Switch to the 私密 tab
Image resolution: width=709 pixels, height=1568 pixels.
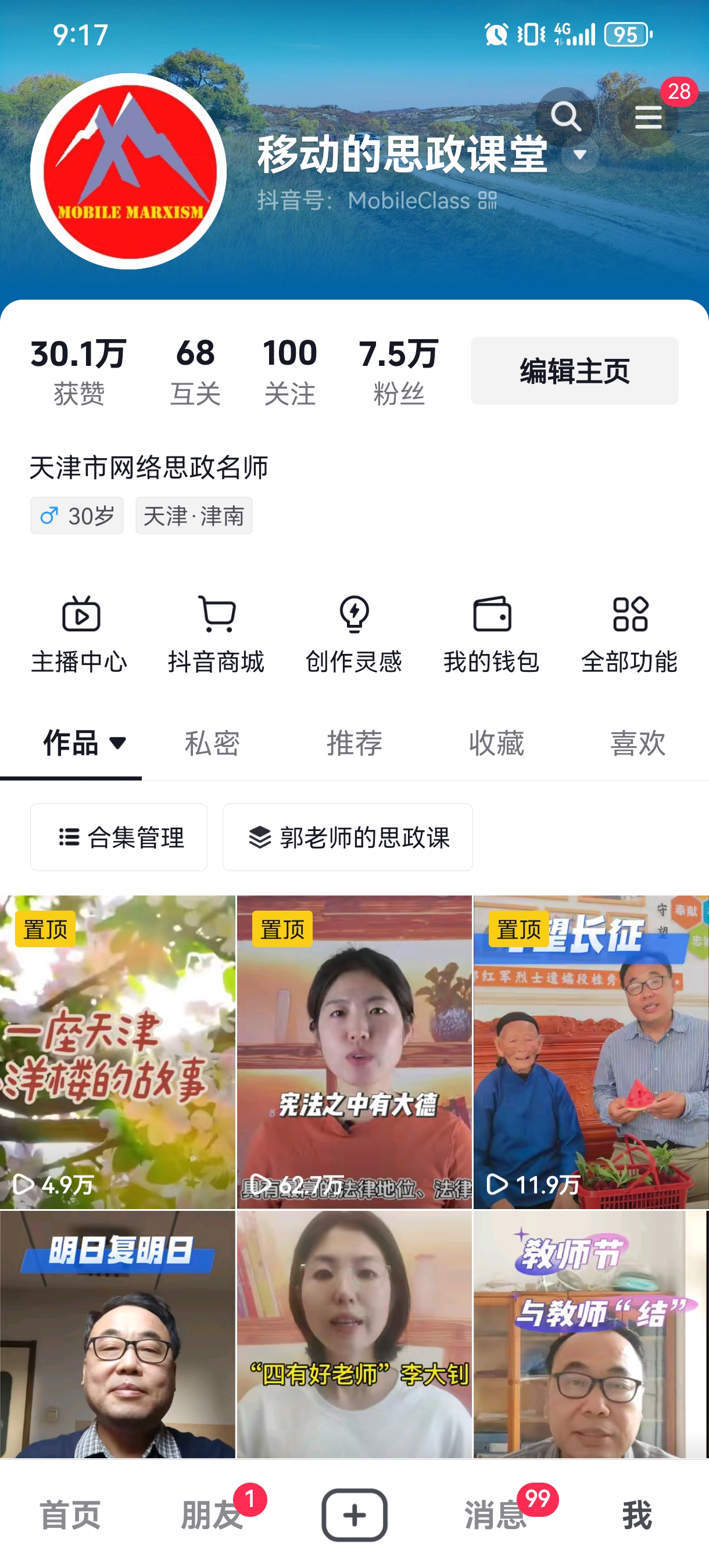click(212, 743)
